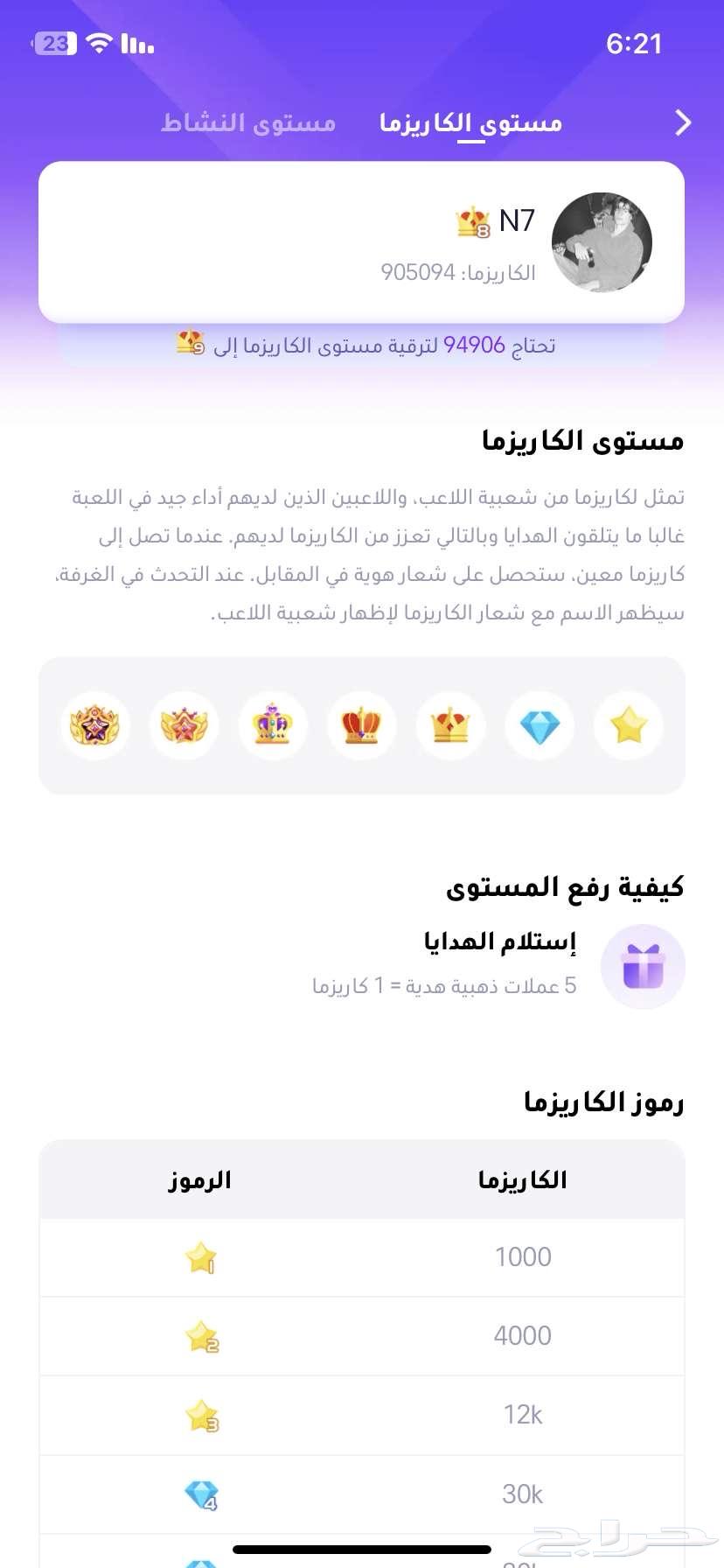
Task: Select the pink star wings emblem badge
Action: click(184, 725)
